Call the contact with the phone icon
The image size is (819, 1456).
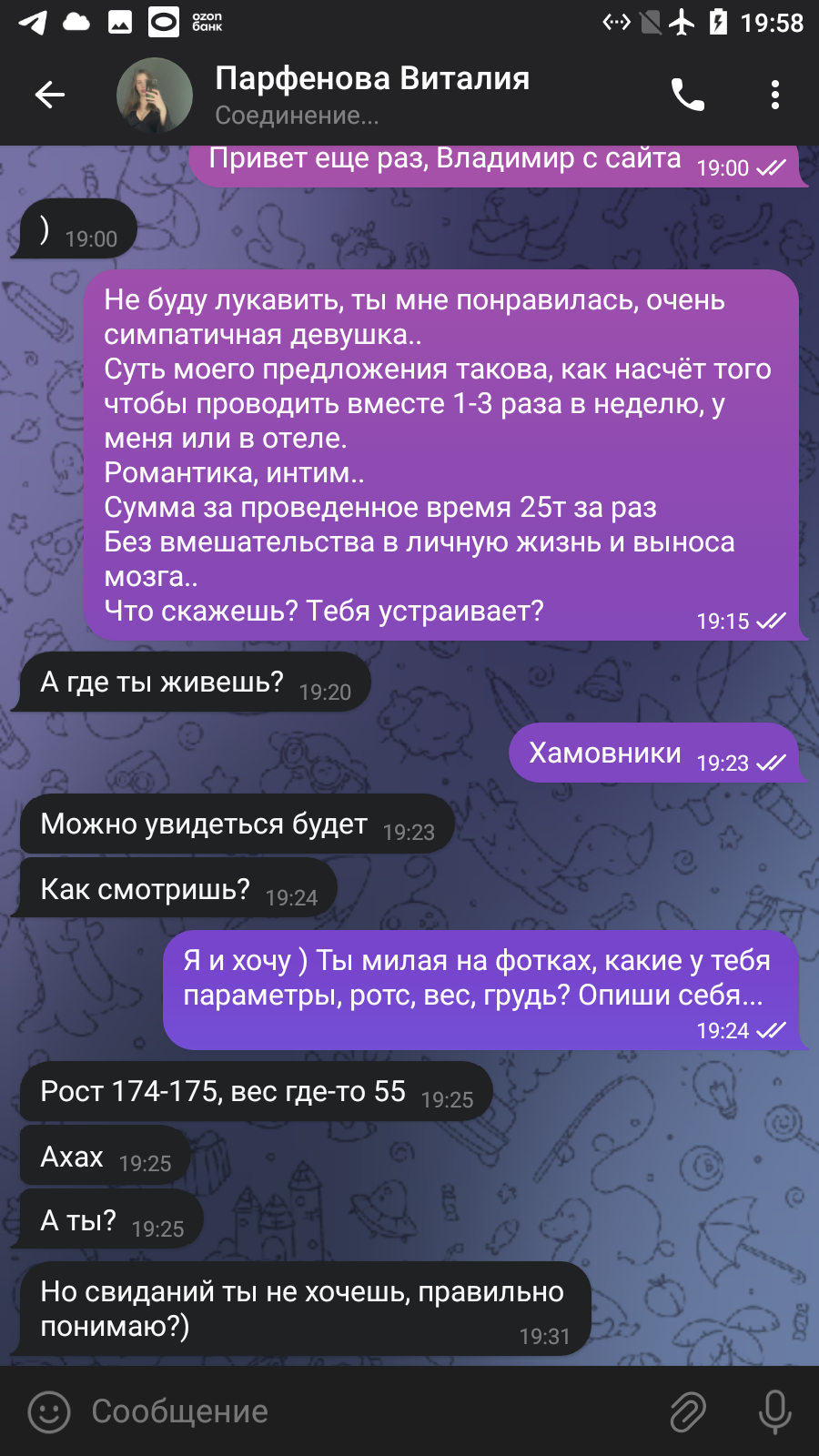688,94
